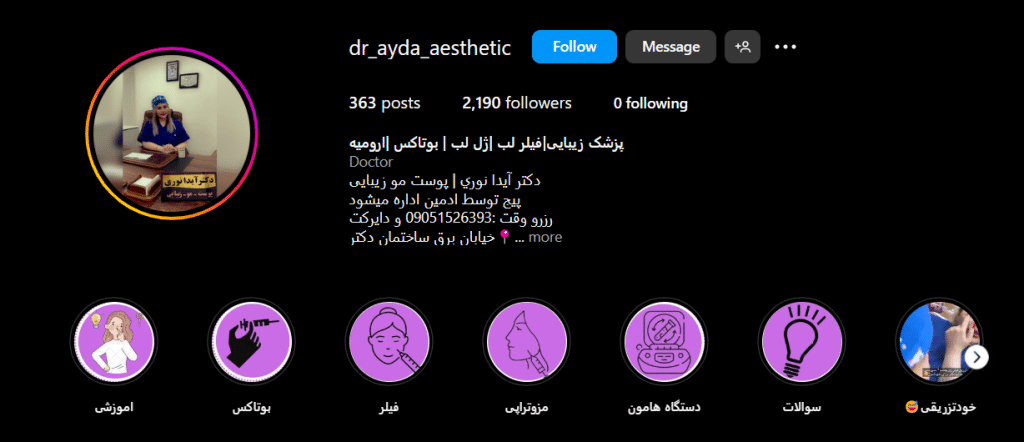The image size is (1024, 442).
Task: Expand the bio with more
Action: point(545,238)
